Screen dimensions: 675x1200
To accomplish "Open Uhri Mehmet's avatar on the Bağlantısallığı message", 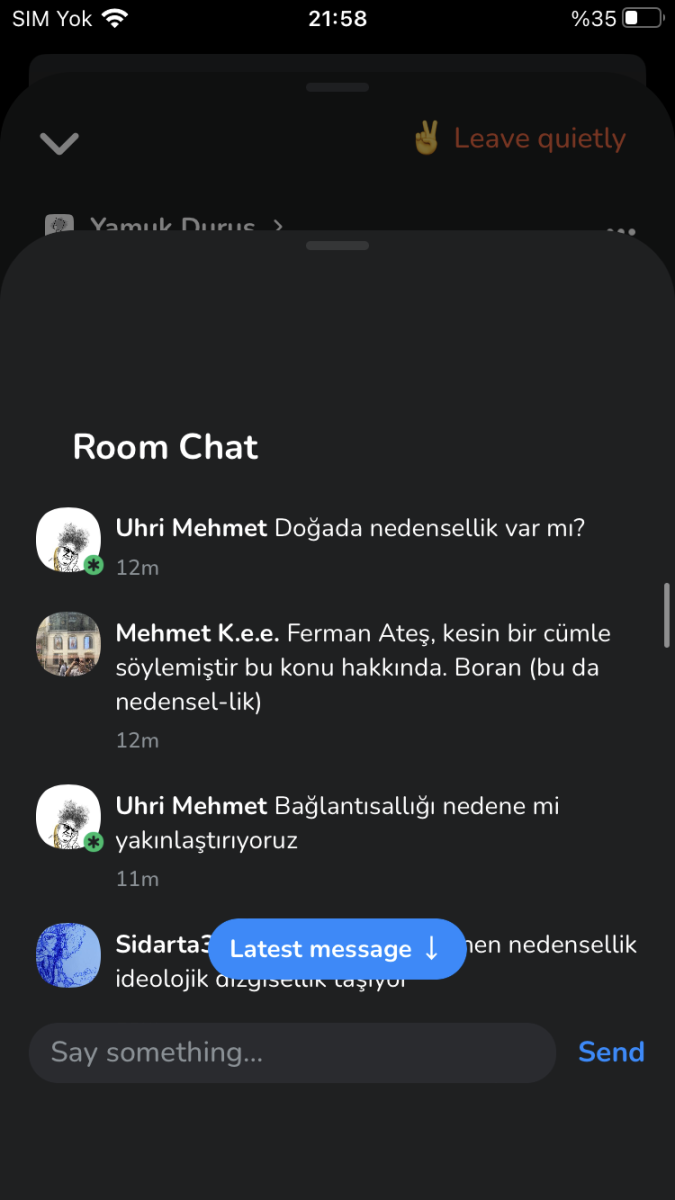I will click(x=68, y=817).
